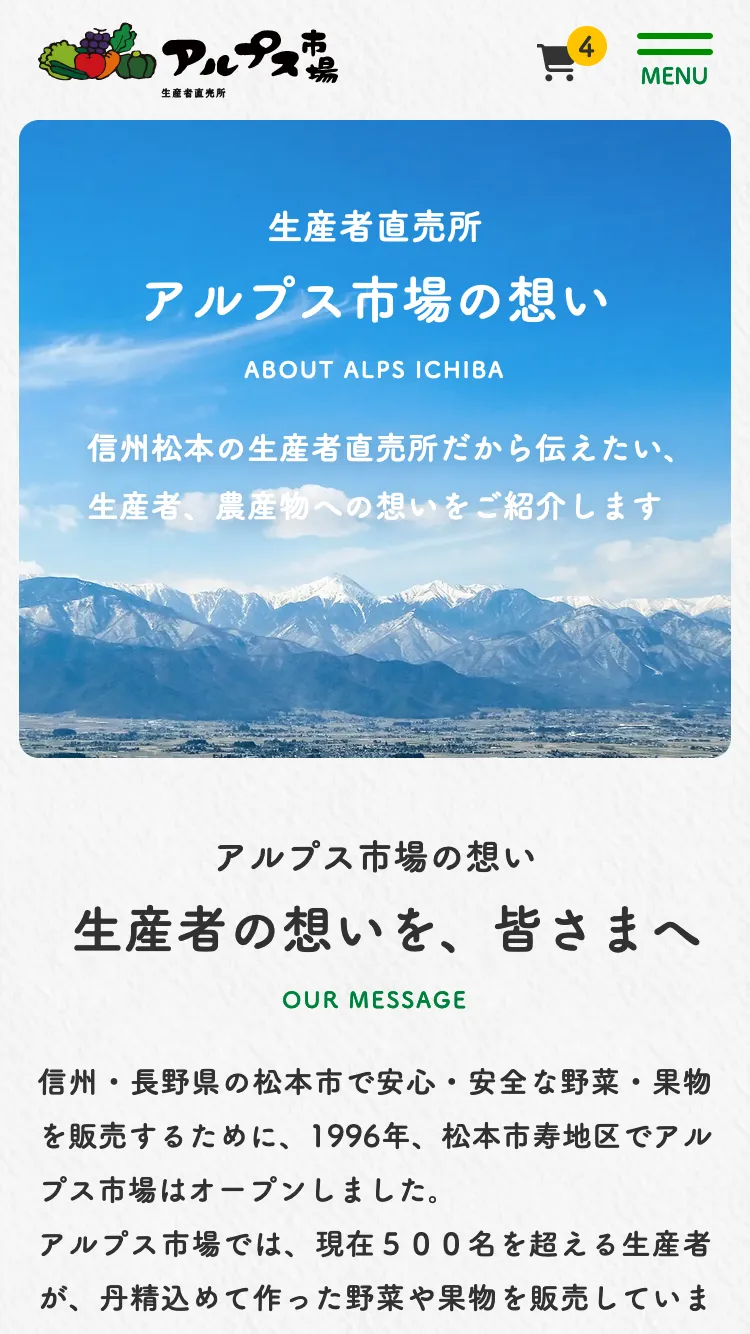Click the OUR MESSAGE green label

[375, 997]
